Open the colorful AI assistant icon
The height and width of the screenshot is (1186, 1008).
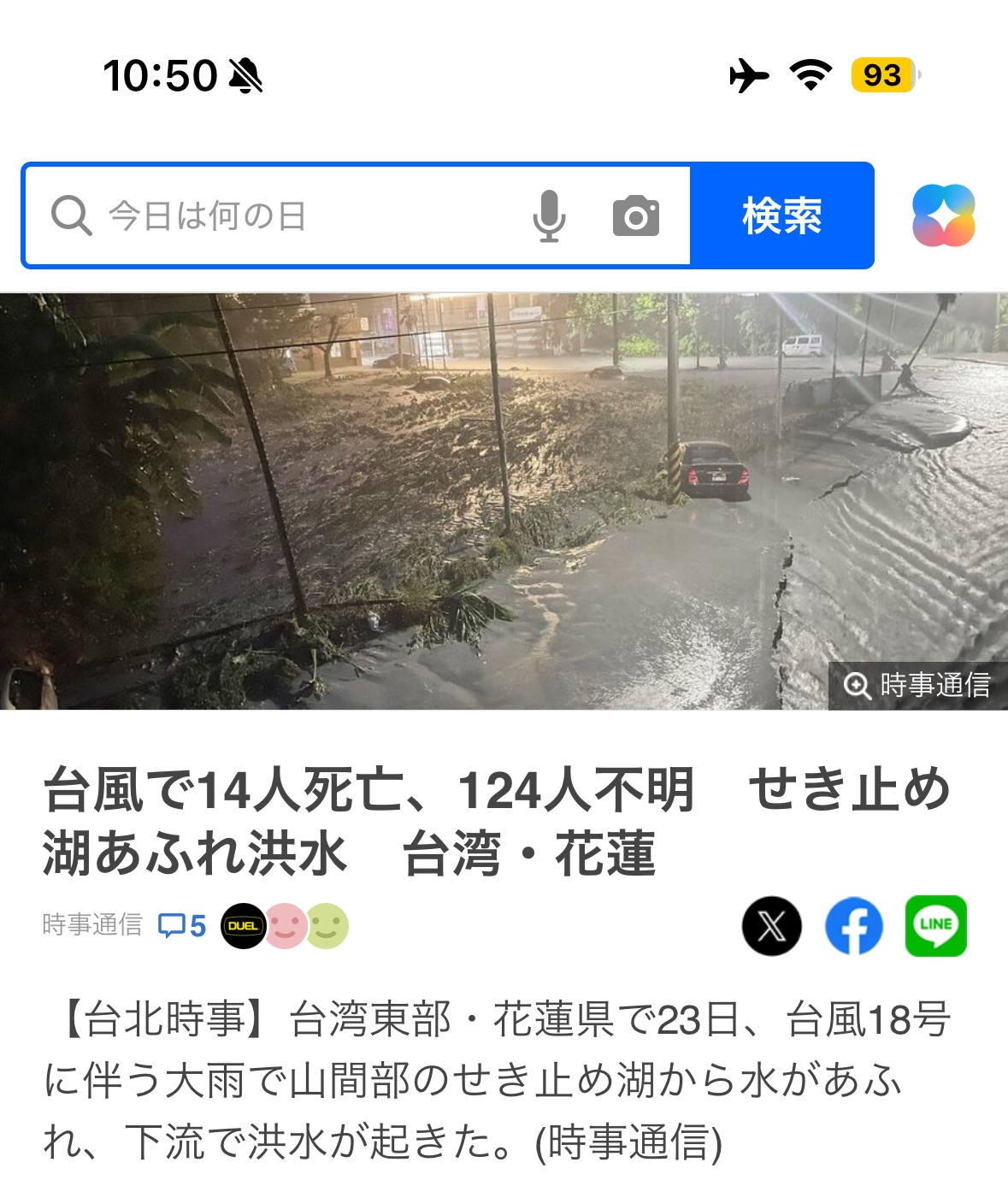pyautogui.click(x=943, y=215)
